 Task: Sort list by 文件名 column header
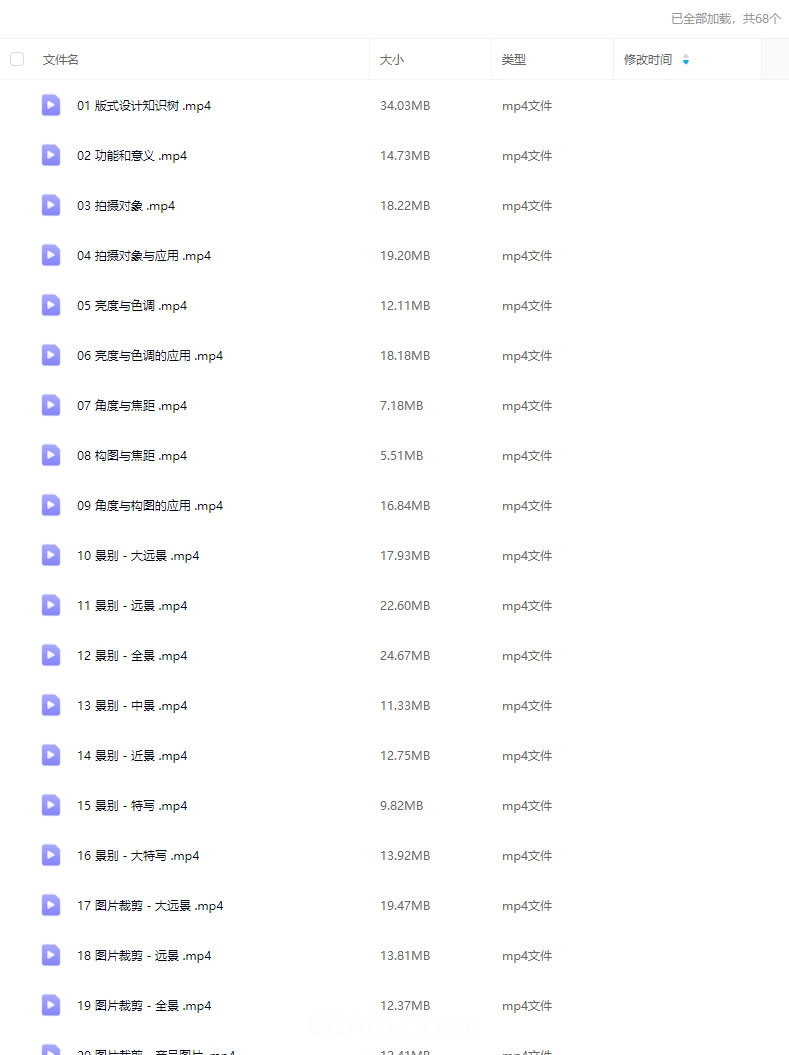point(61,60)
